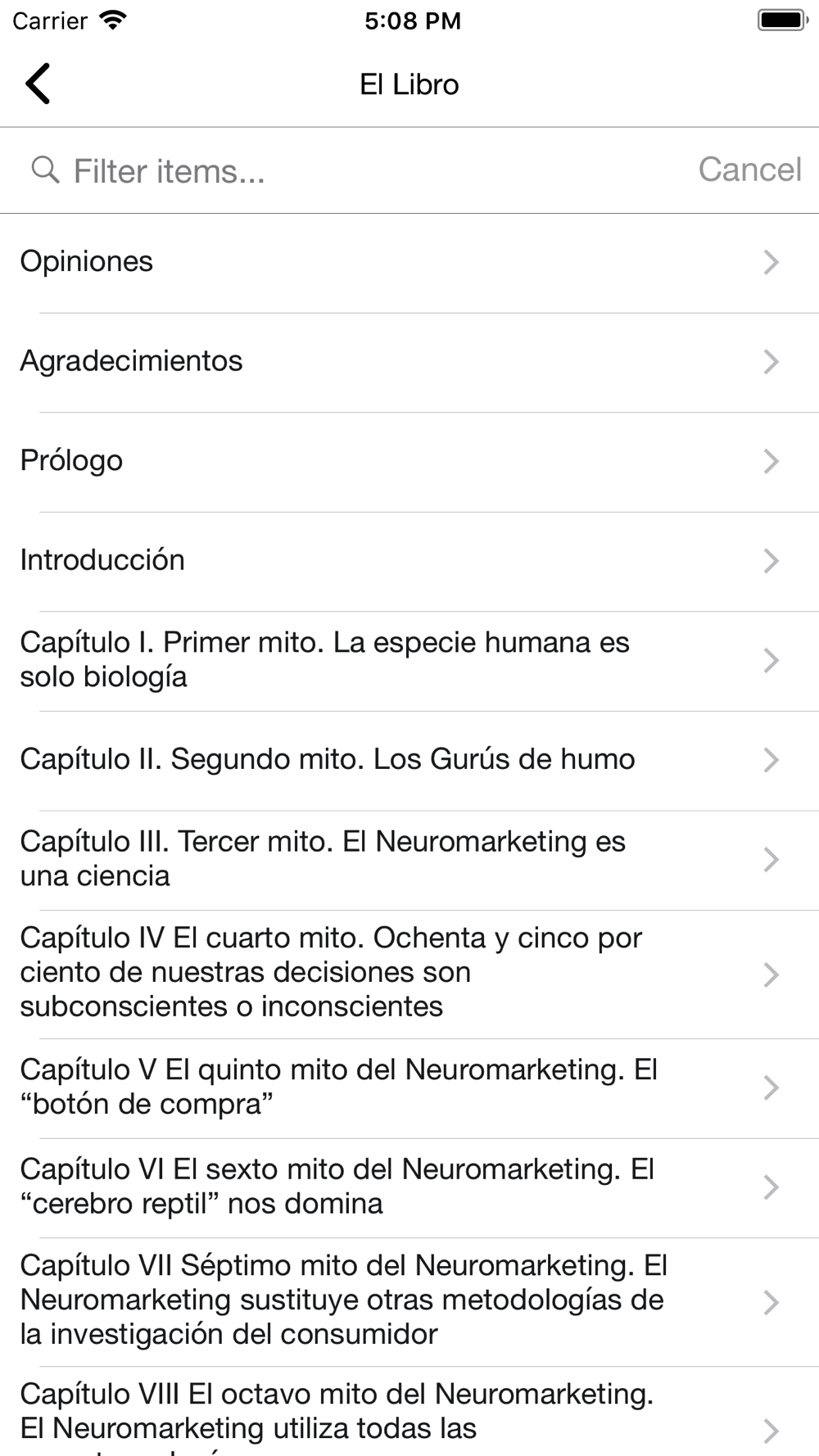The image size is (819, 1456).
Task: Open Agradecimientos
Action: click(409, 361)
